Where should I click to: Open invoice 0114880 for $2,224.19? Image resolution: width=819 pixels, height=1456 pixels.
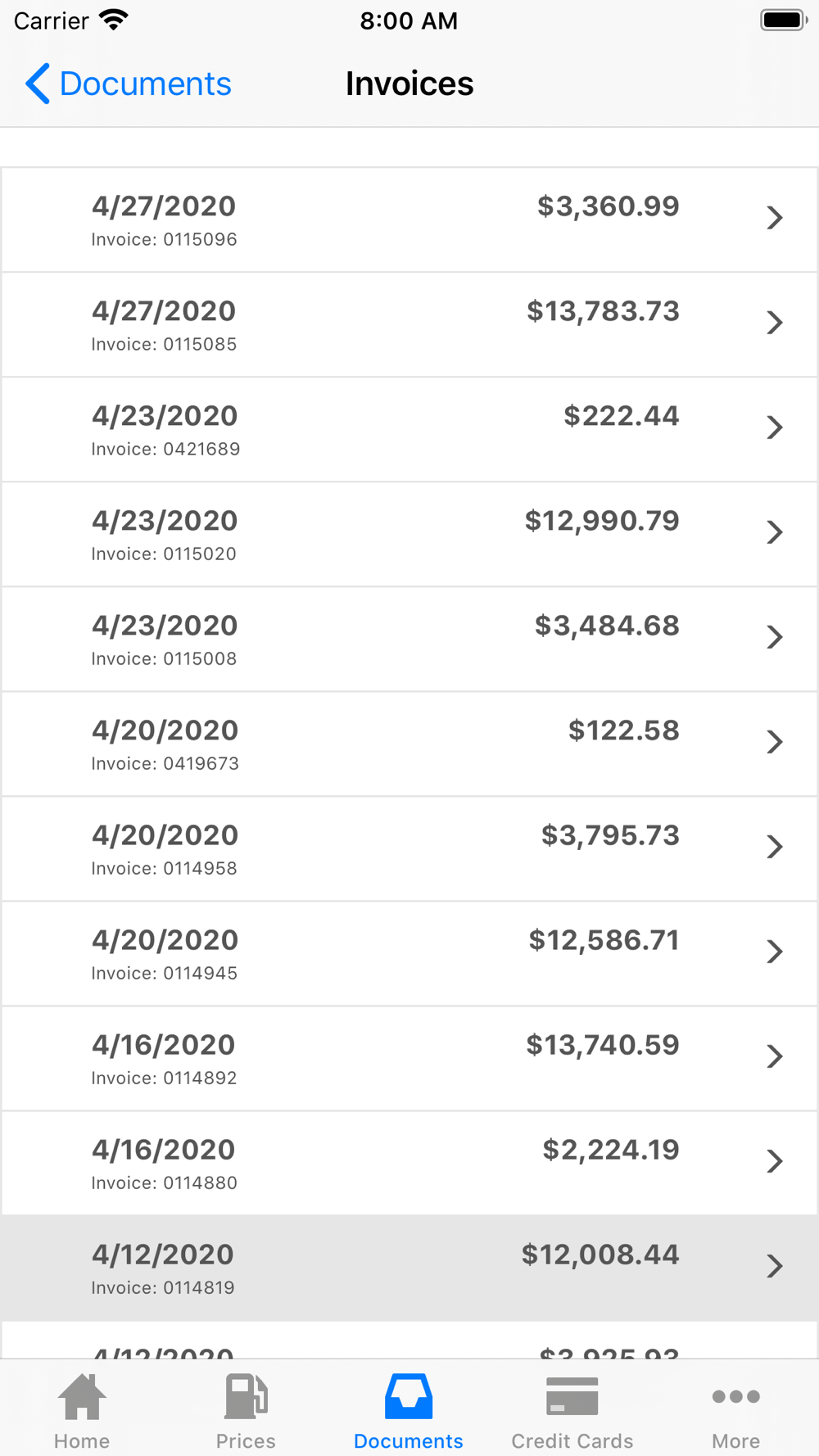pos(409,1163)
